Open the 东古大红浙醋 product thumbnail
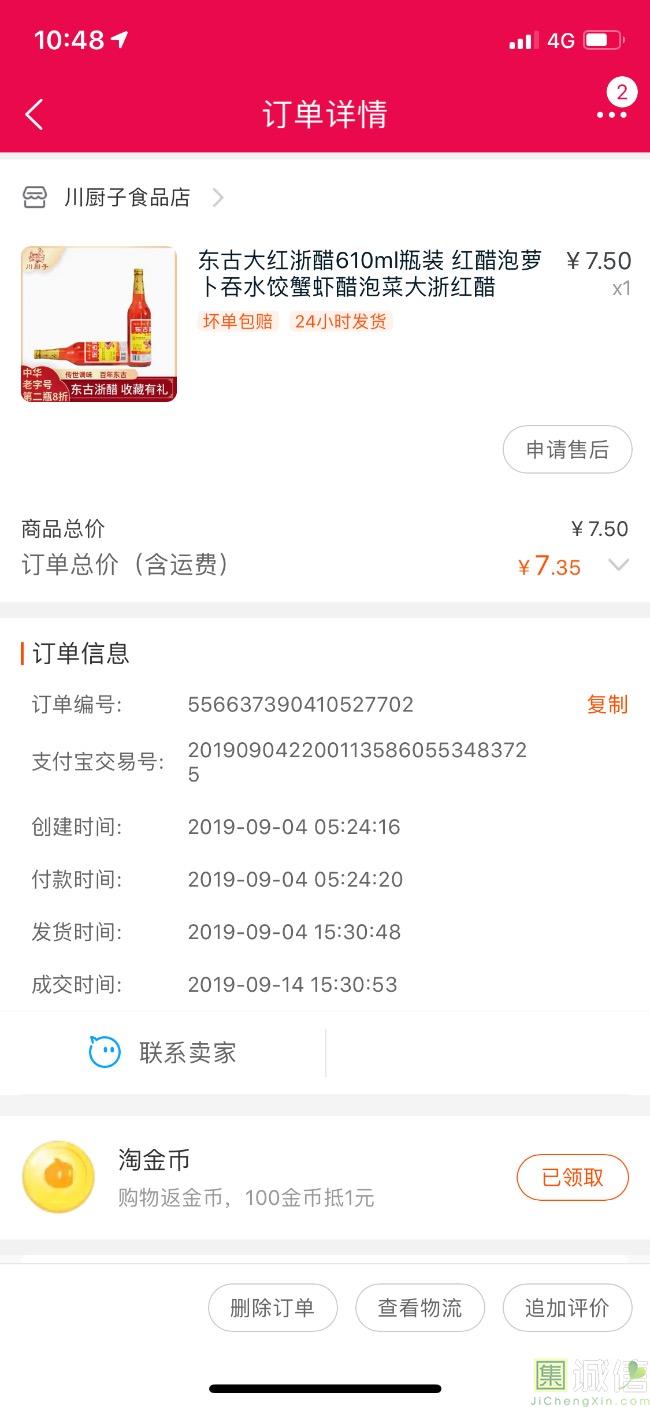Image resolution: width=650 pixels, height=1407 pixels. [99, 324]
